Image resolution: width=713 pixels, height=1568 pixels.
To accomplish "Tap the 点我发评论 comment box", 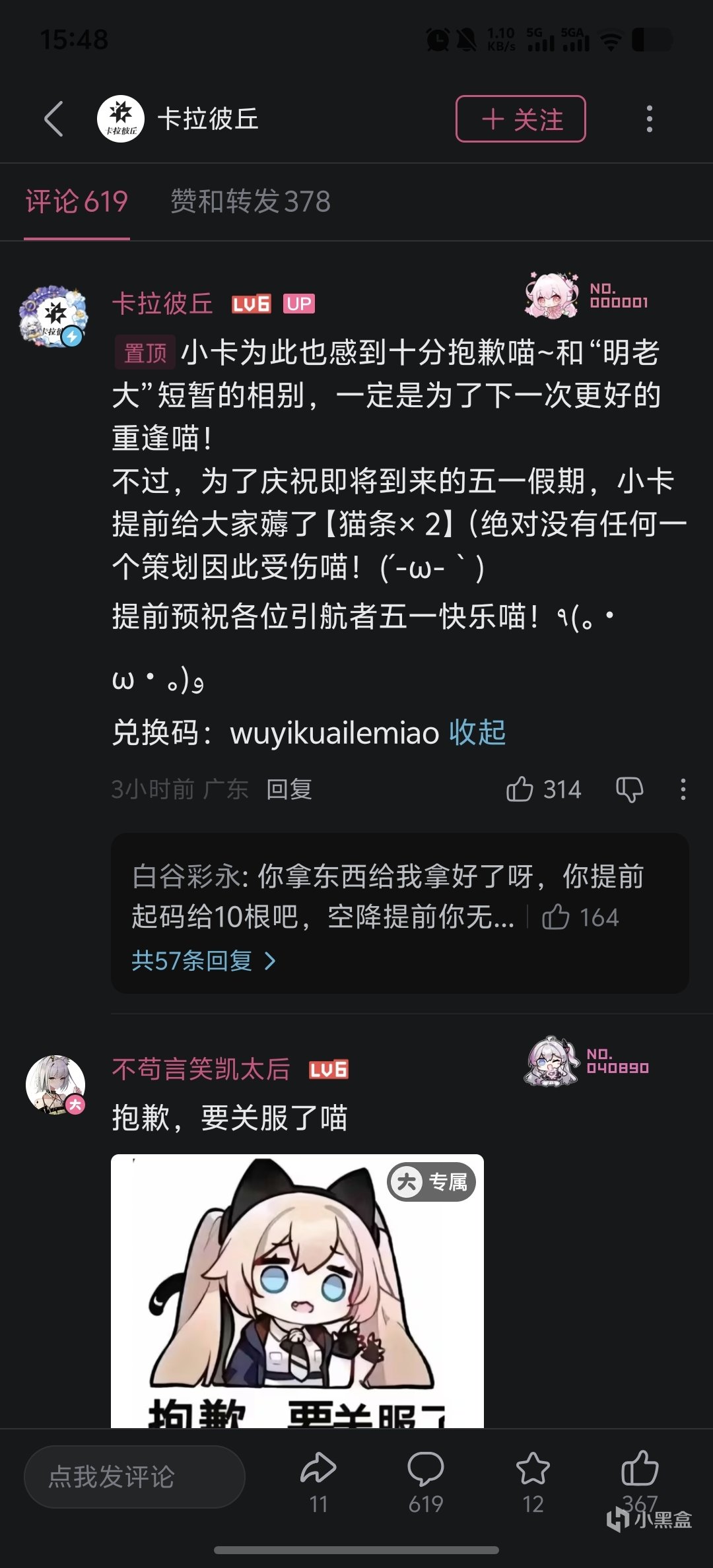I will click(x=135, y=1477).
